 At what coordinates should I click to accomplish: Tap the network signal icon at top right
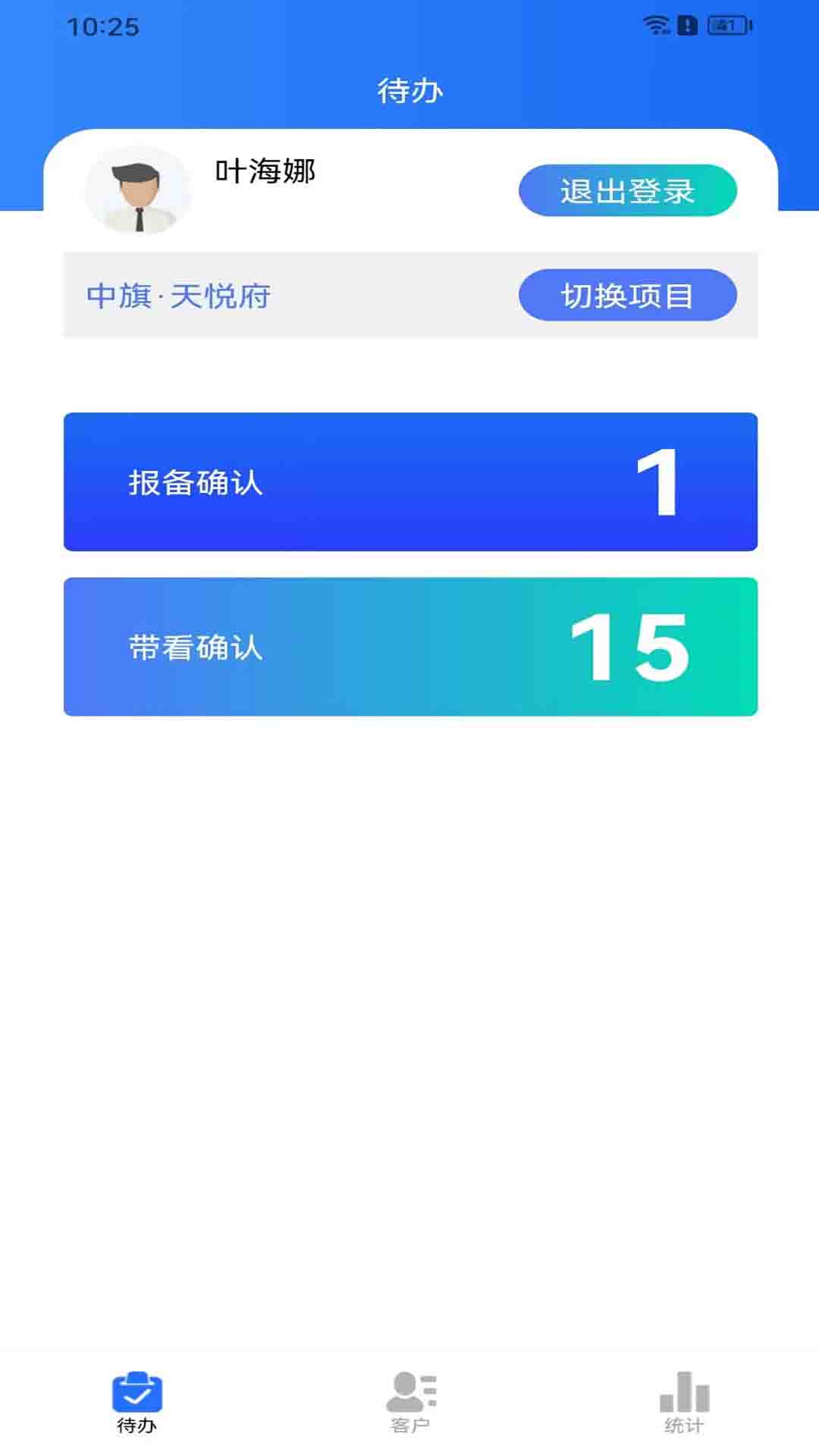pyautogui.click(x=656, y=24)
